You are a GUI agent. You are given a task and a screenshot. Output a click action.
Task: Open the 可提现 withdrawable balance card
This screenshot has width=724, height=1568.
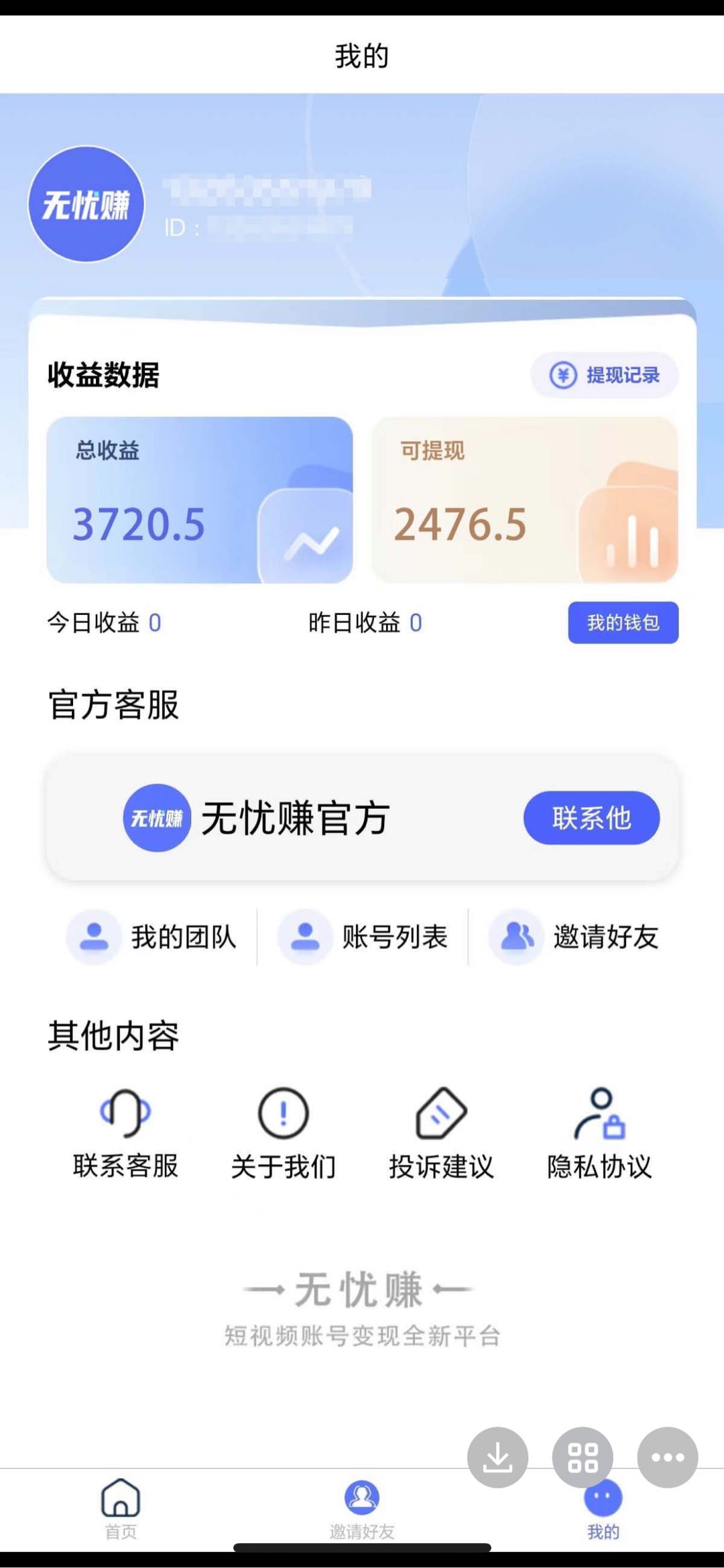tap(525, 500)
